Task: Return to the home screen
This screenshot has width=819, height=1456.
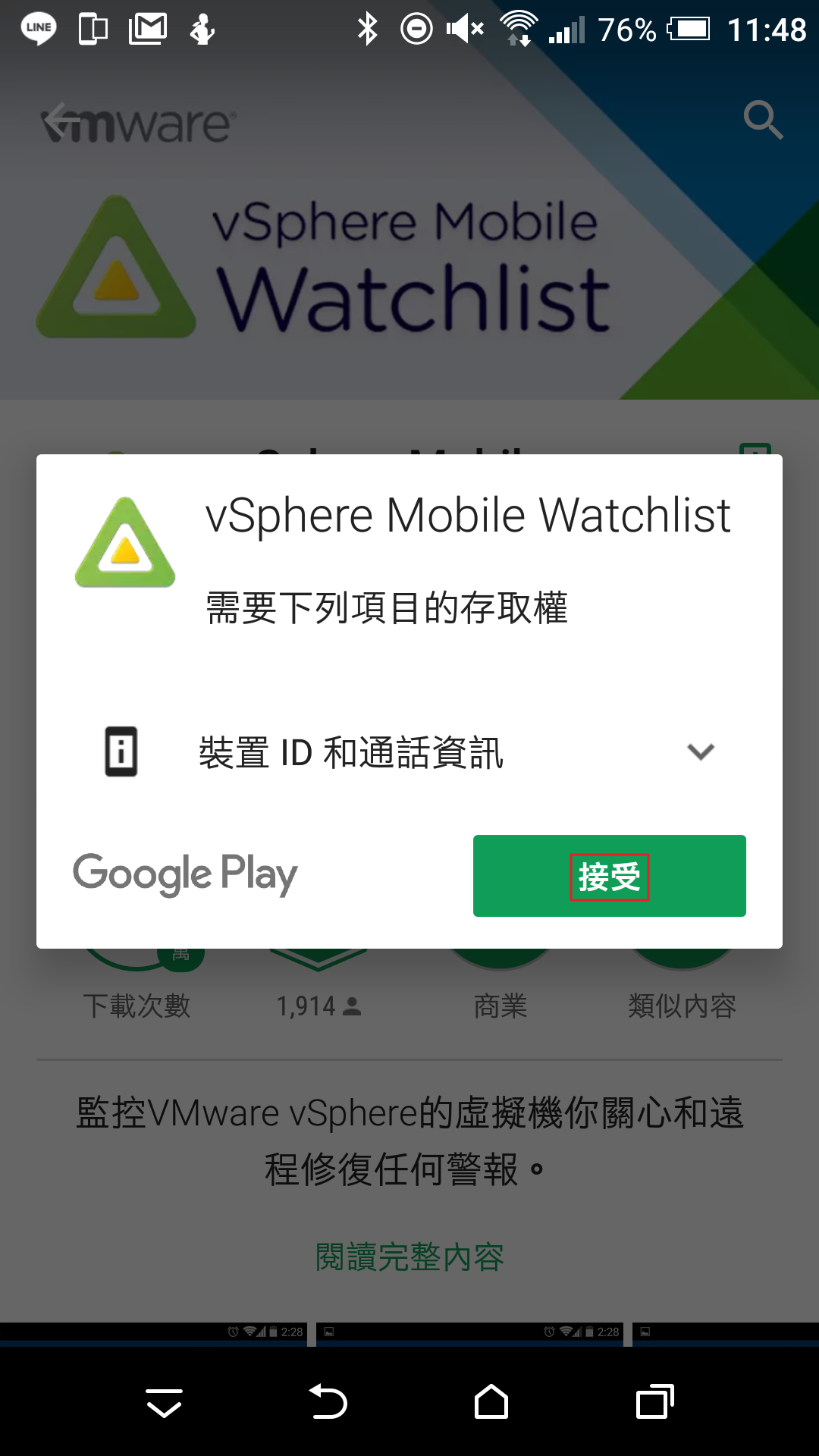Action: point(491,1402)
